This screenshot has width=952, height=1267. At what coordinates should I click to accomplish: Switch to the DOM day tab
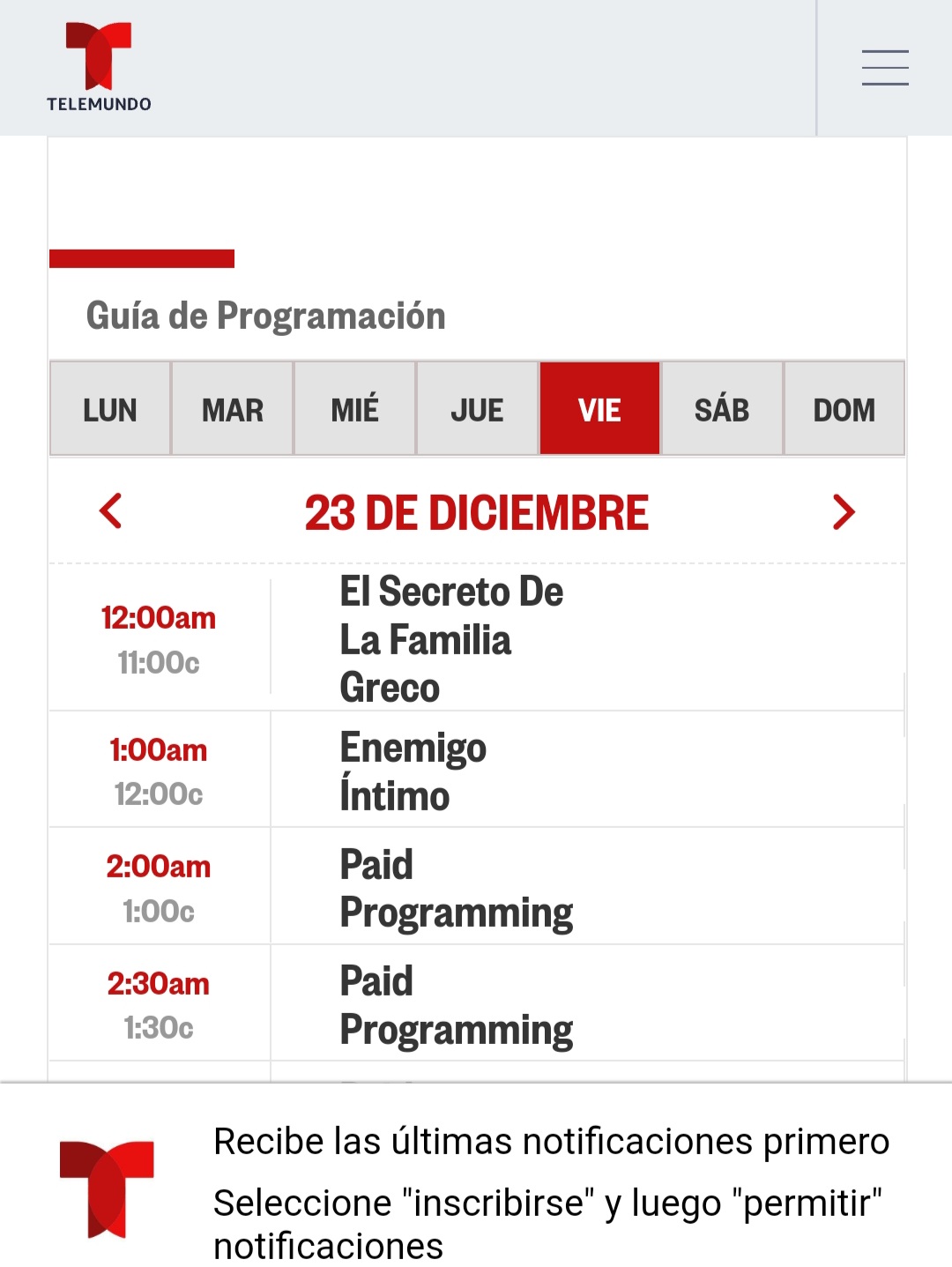point(844,409)
